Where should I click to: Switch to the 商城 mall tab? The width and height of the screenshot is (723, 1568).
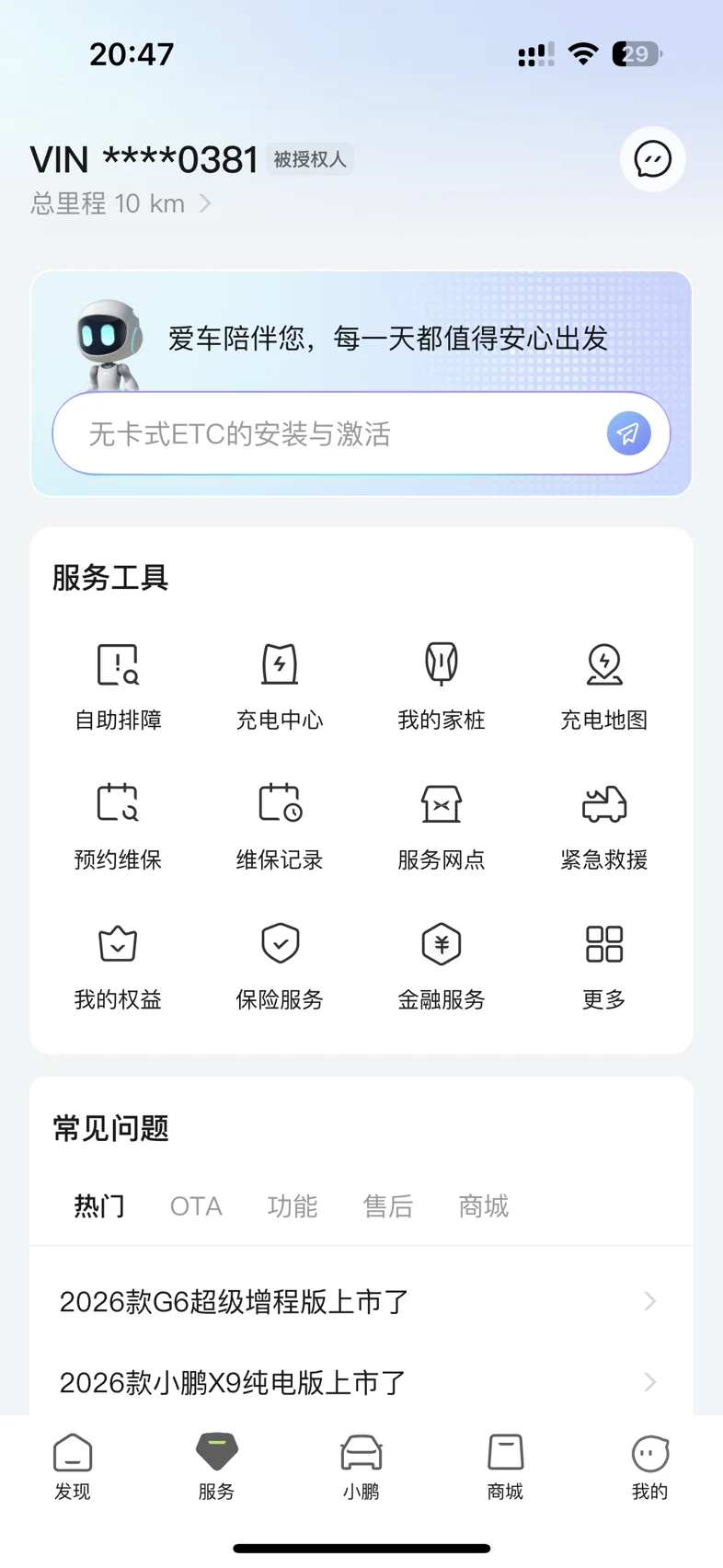(x=505, y=1467)
